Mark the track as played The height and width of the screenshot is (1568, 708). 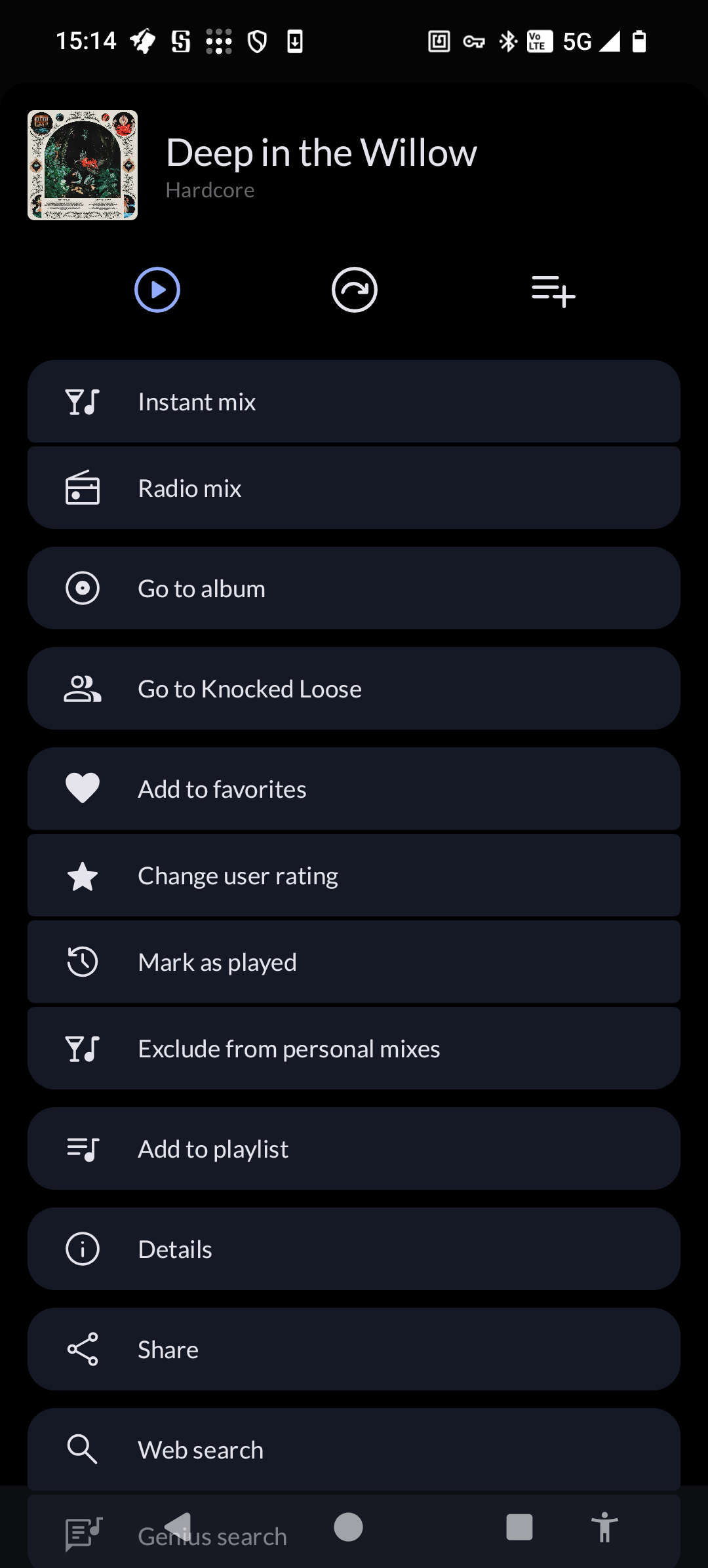click(x=354, y=962)
